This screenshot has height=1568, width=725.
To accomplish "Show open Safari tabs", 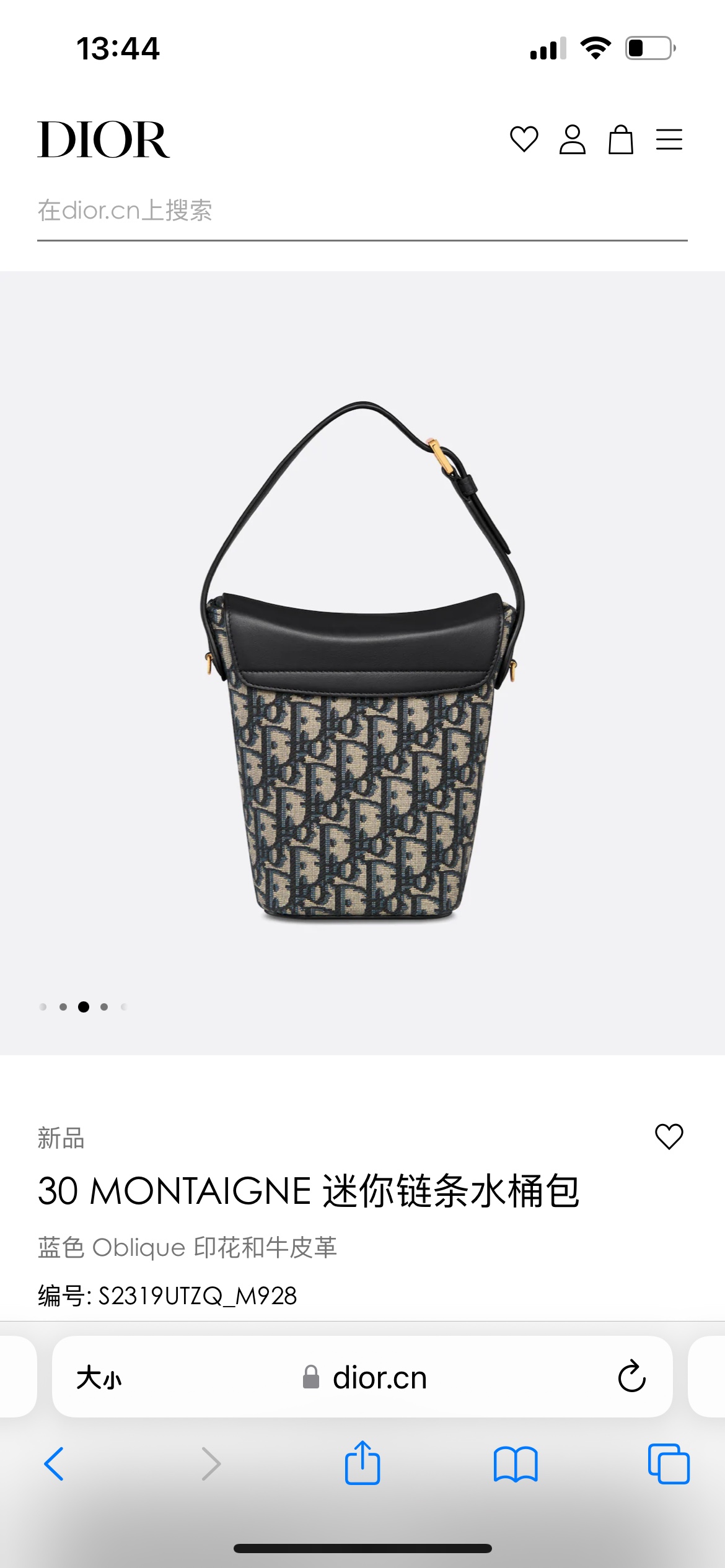I will click(x=669, y=1464).
